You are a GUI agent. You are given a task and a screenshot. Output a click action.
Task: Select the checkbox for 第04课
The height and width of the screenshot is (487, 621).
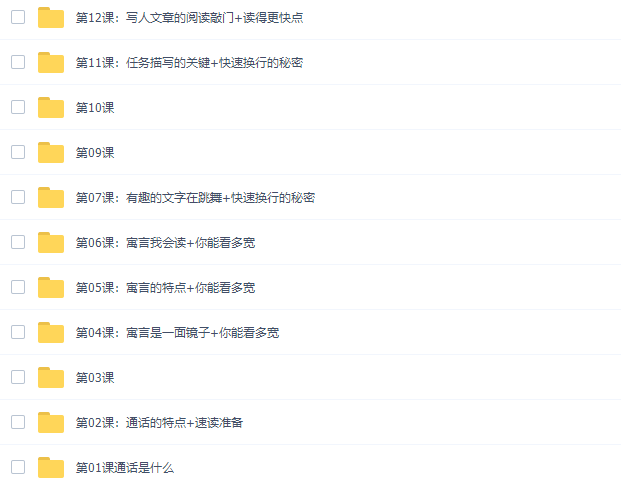click(x=18, y=332)
